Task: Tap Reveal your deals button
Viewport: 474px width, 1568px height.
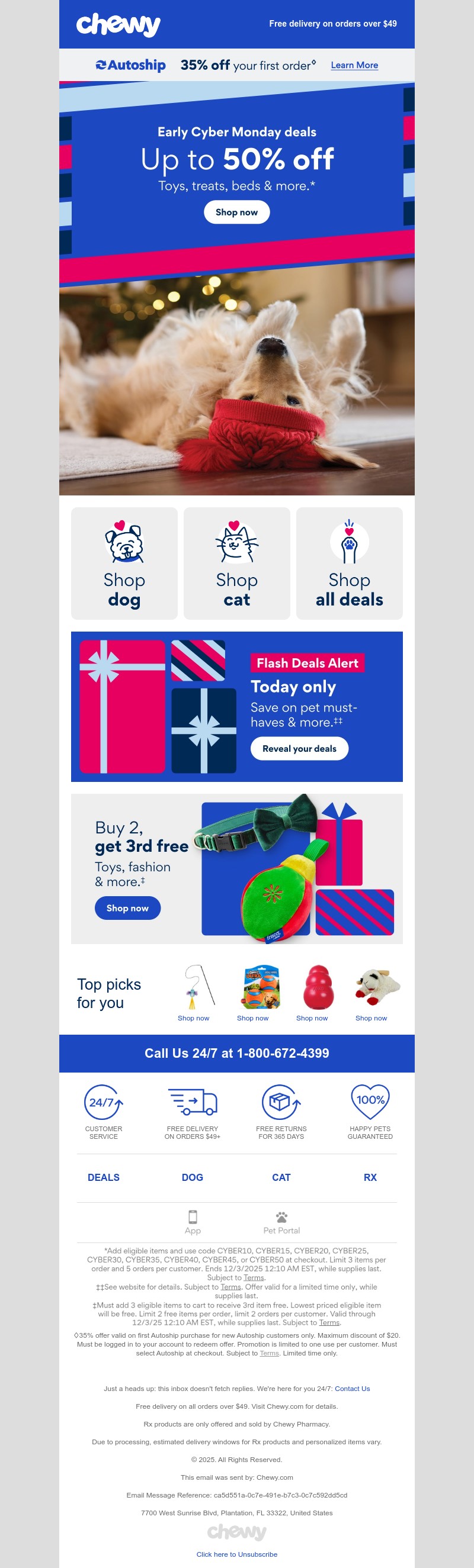Action: point(299,748)
